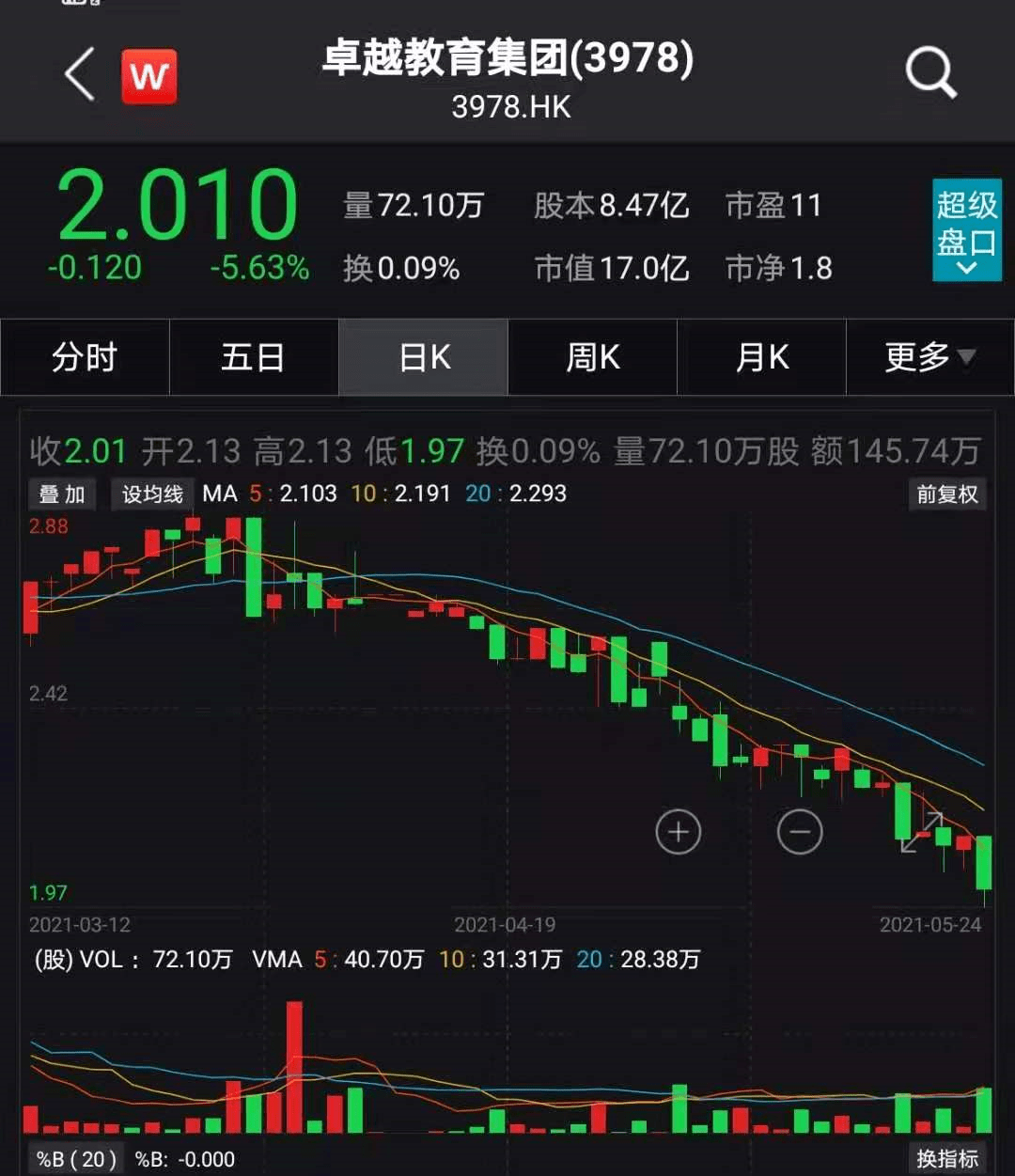This screenshot has width=1015, height=1176.
Task: Switch to the 周K chart tab
Action: click(592, 357)
